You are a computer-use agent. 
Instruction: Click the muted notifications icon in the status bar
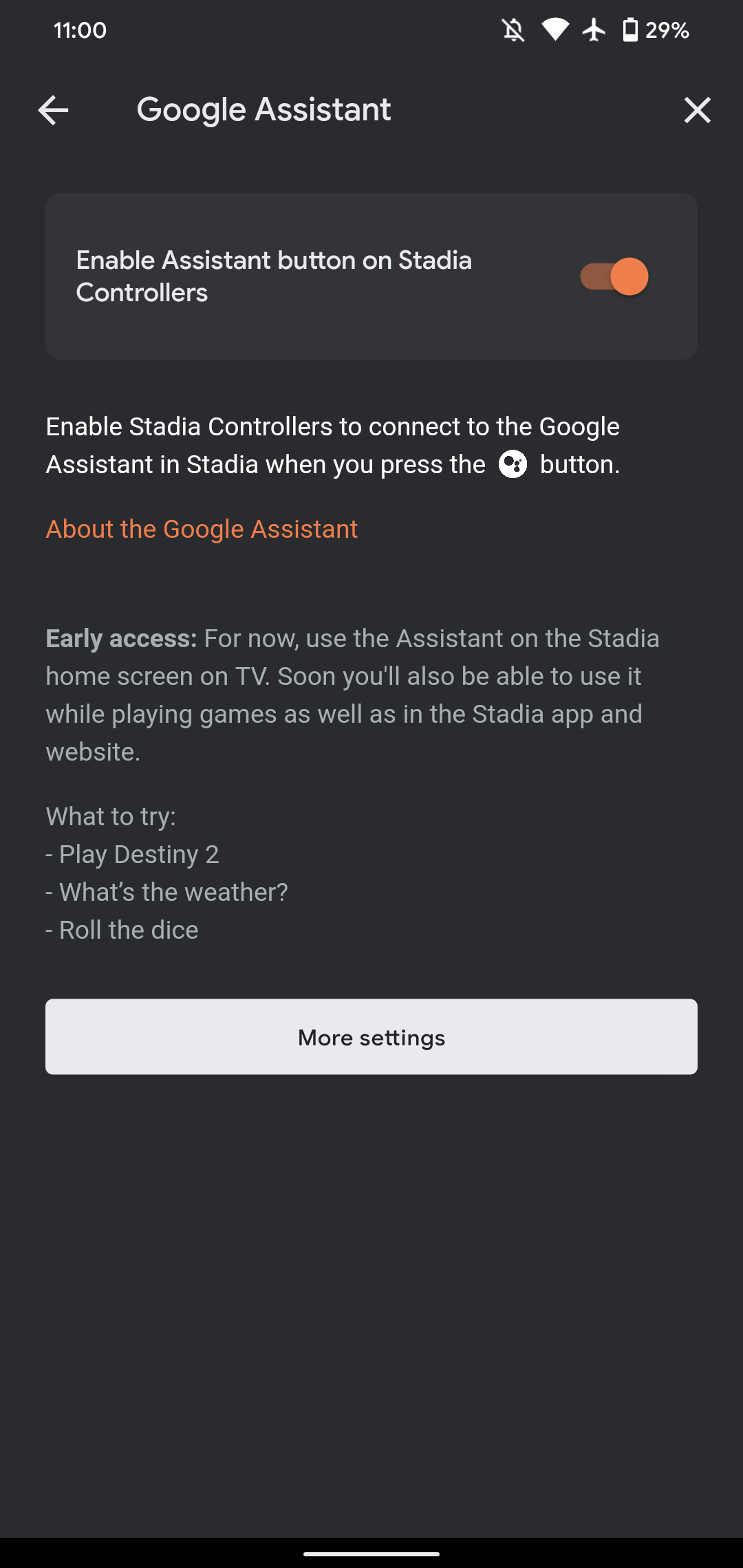[x=513, y=29]
